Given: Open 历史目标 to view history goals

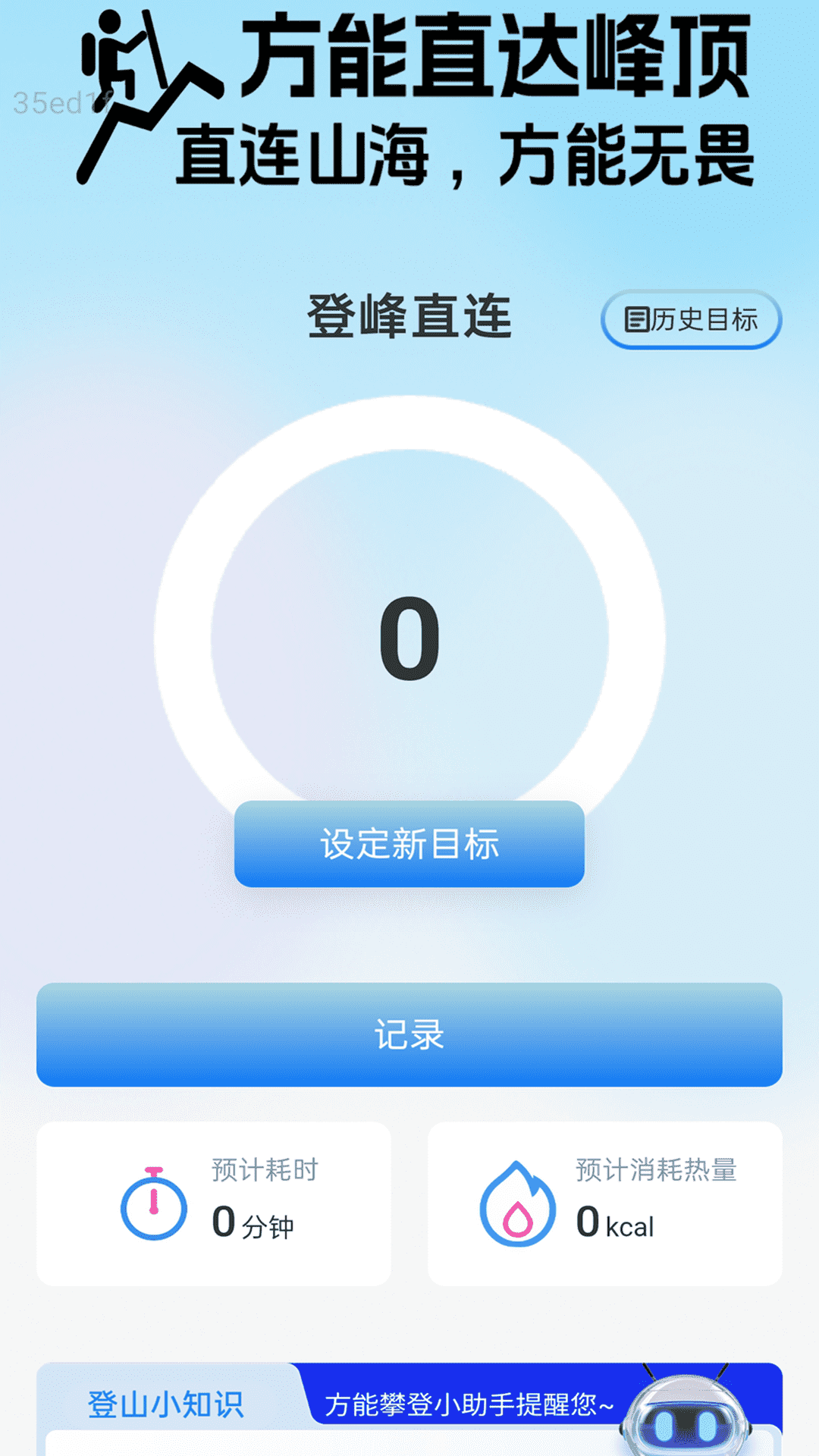Looking at the screenshot, I should [x=692, y=321].
